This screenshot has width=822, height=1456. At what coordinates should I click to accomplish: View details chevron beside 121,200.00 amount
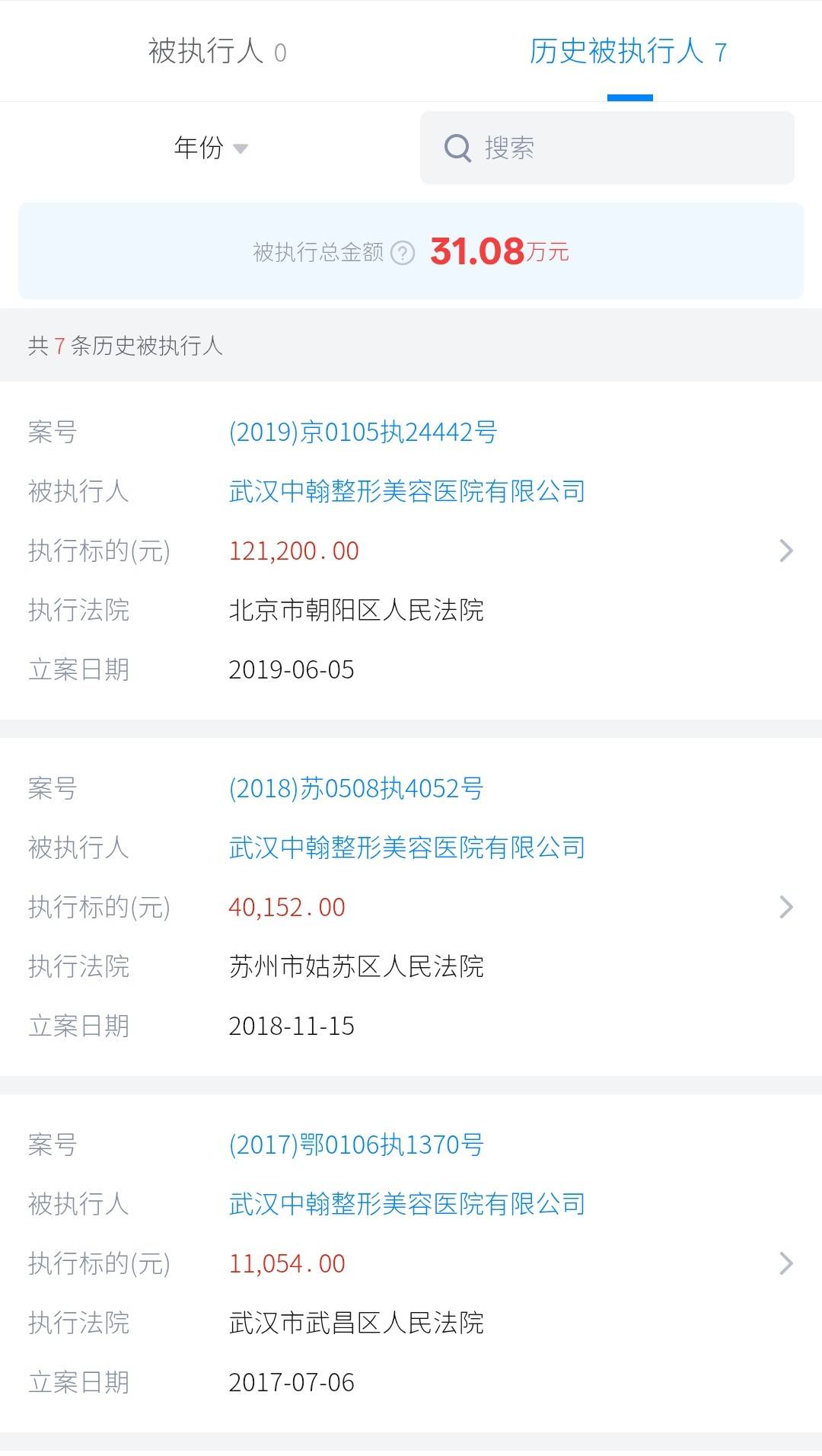[x=787, y=551]
